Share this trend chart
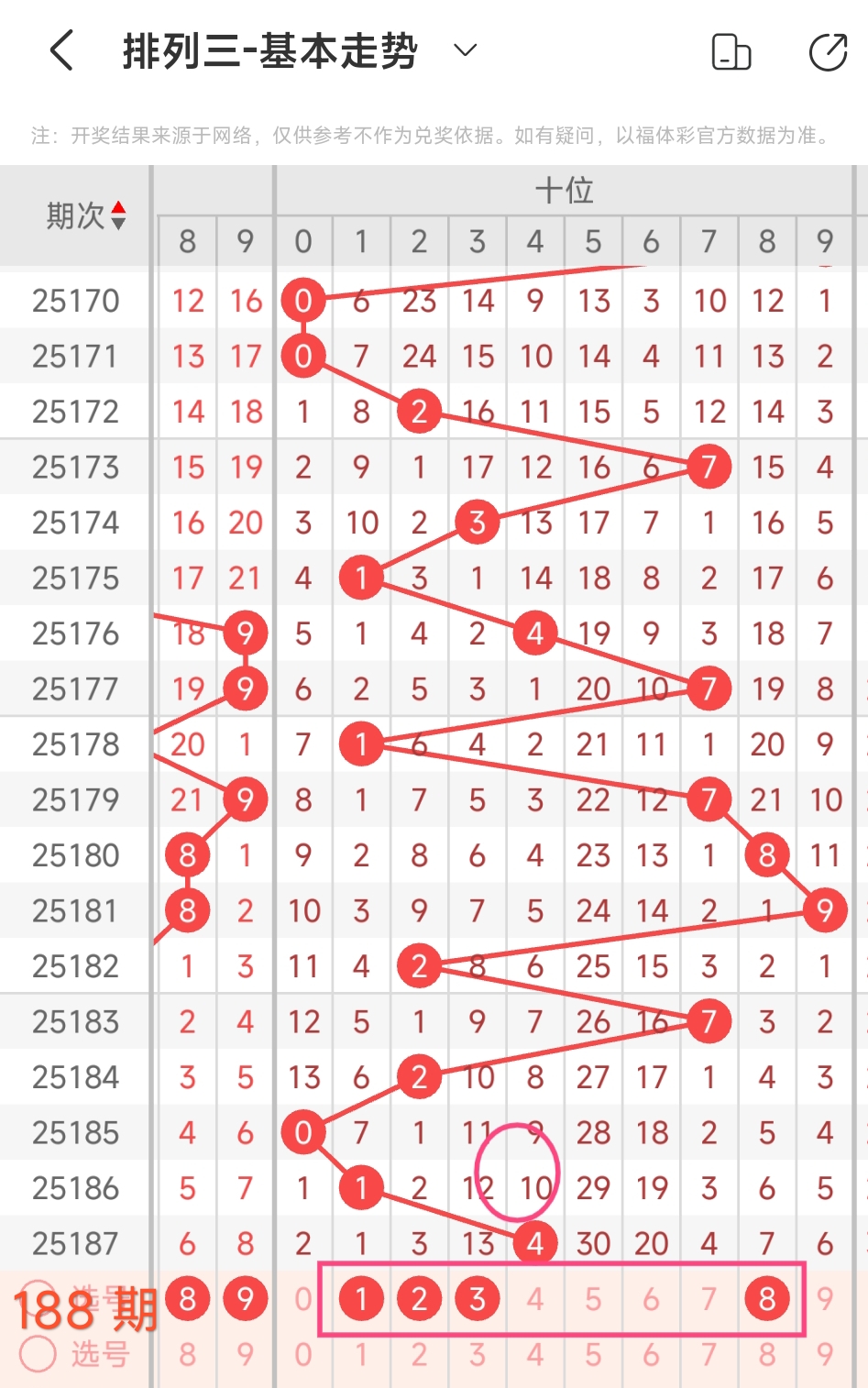 coord(828,52)
